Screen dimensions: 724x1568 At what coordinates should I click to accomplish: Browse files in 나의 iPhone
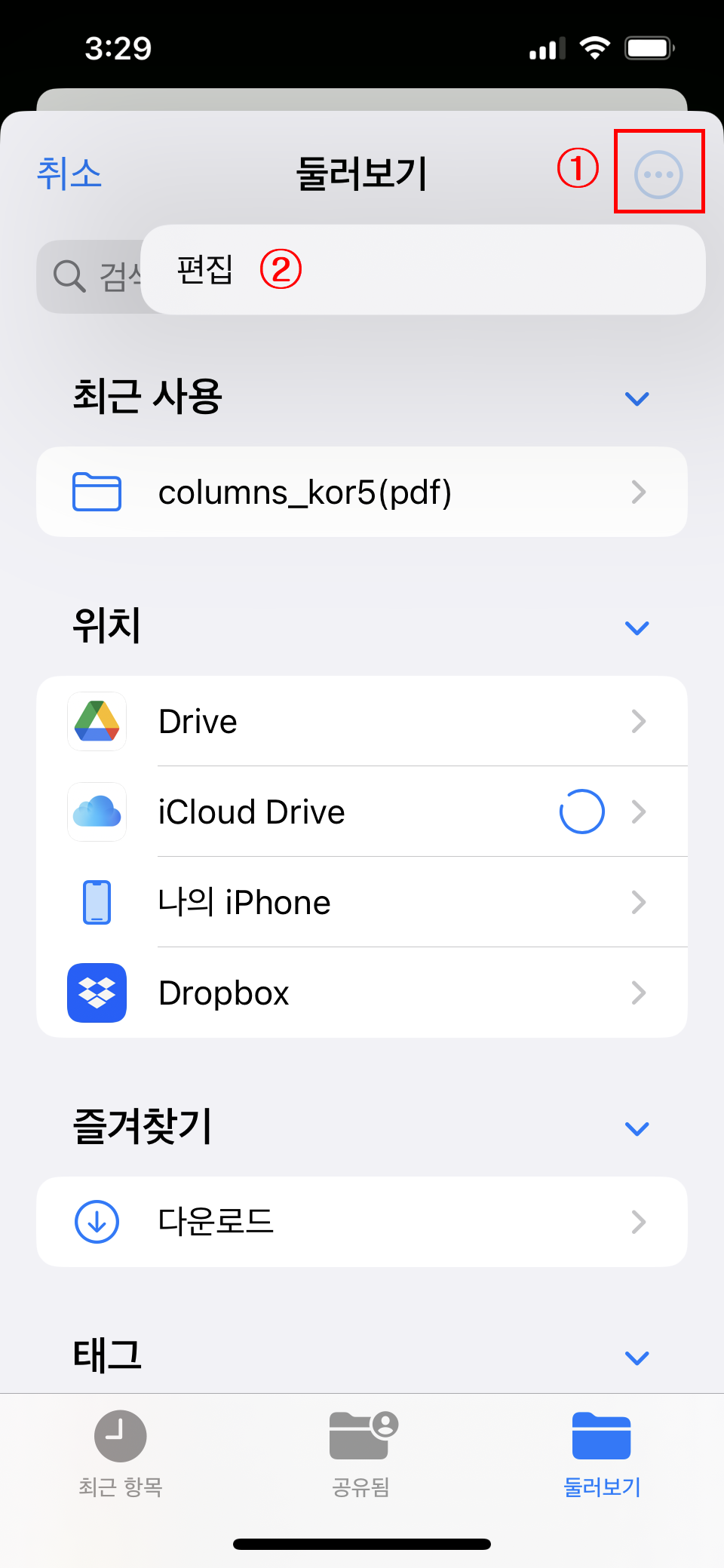tap(362, 902)
